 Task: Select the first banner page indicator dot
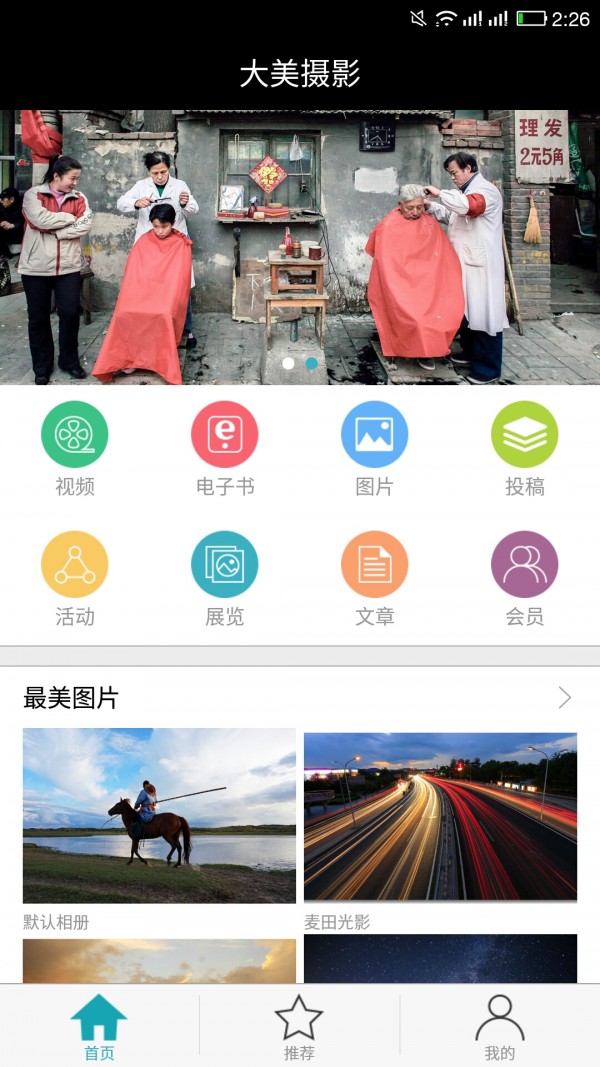click(289, 363)
